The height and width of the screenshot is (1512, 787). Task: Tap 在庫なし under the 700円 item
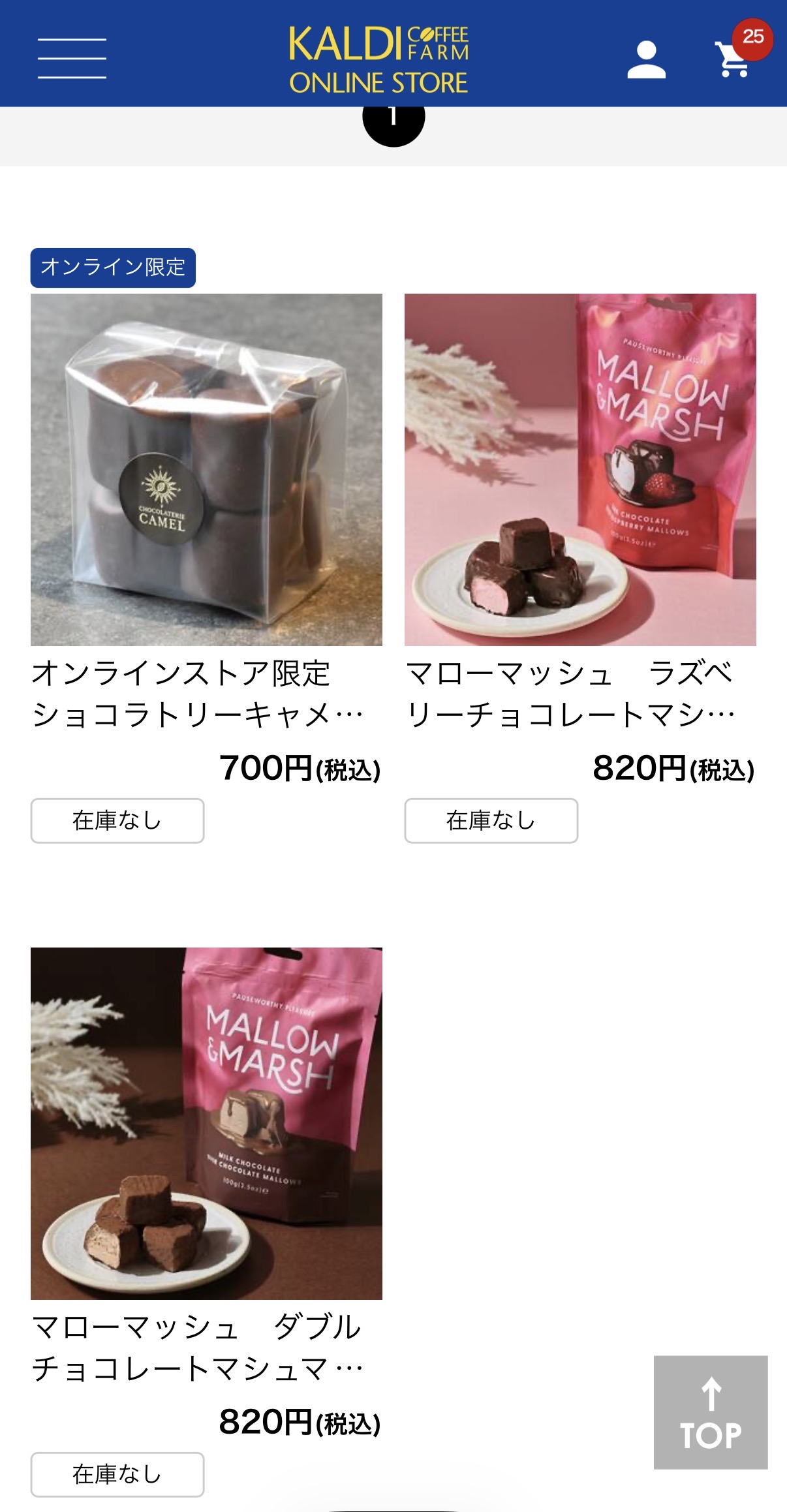point(117,820)
